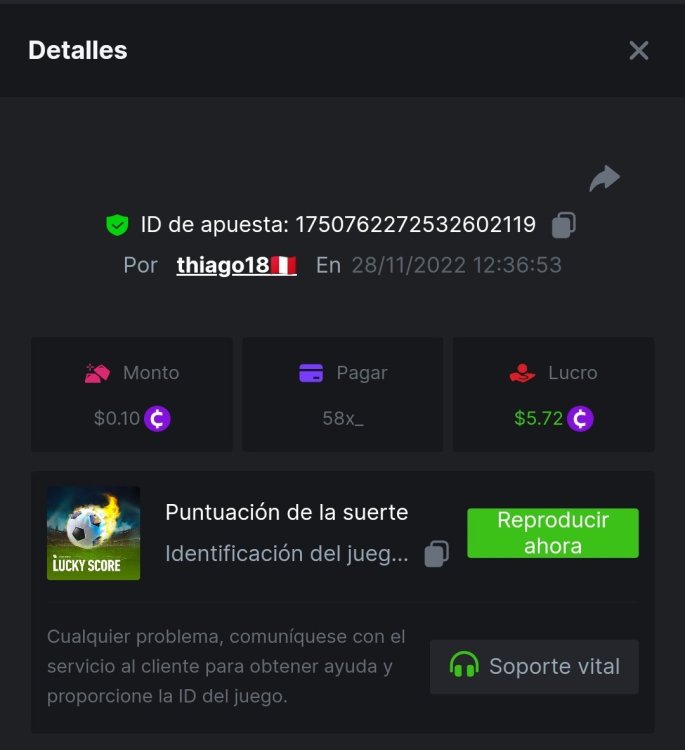Contact Soporte vital
Screen dimensions: 685x750
pyautogui.click(x=534, y=666)
